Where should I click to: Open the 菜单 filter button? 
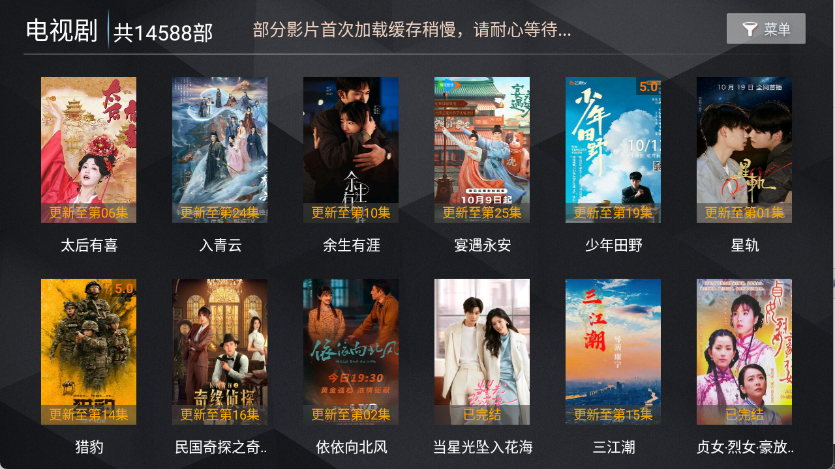click(x=766, y=29)
